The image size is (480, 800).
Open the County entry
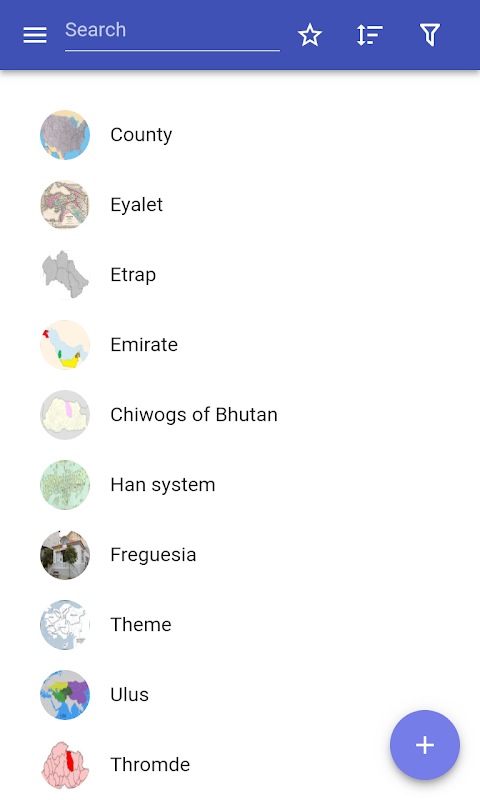pos(240,135)
